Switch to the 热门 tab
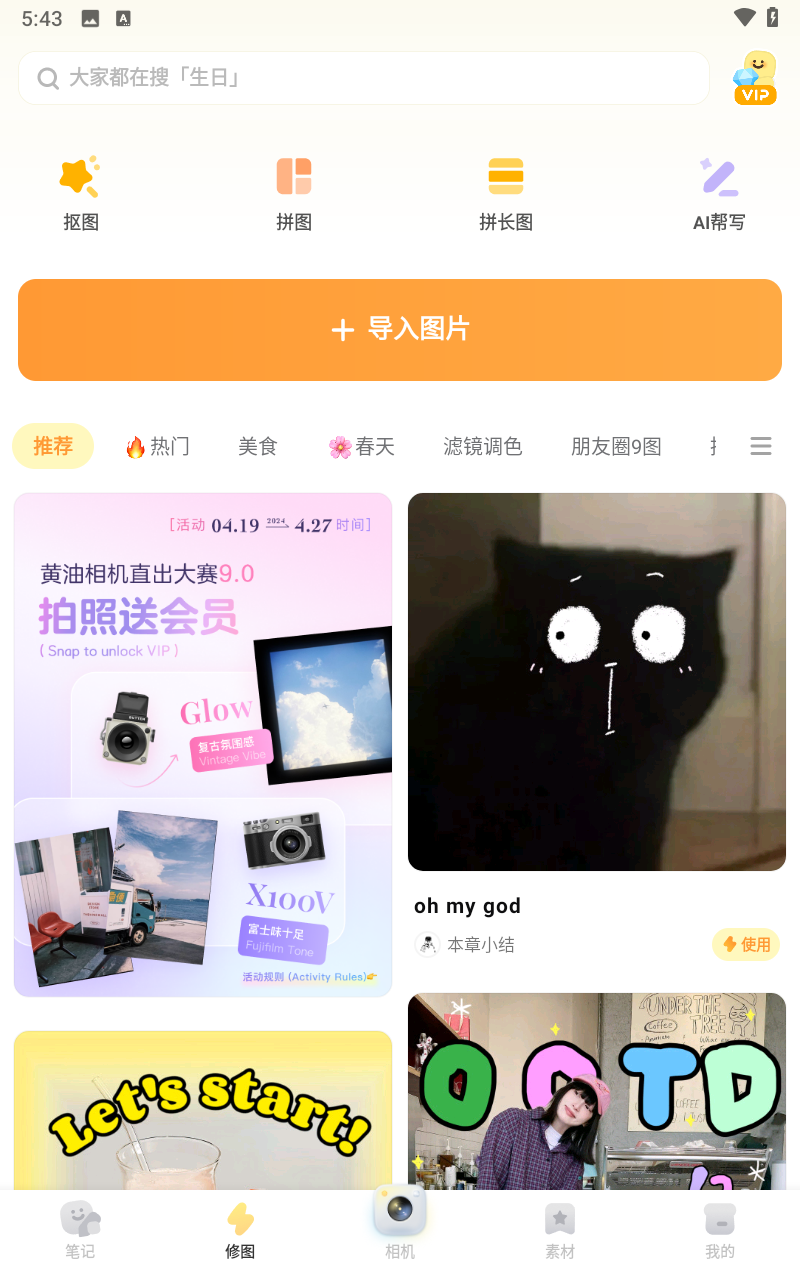800x1280 pixels. tap(158, 446)
